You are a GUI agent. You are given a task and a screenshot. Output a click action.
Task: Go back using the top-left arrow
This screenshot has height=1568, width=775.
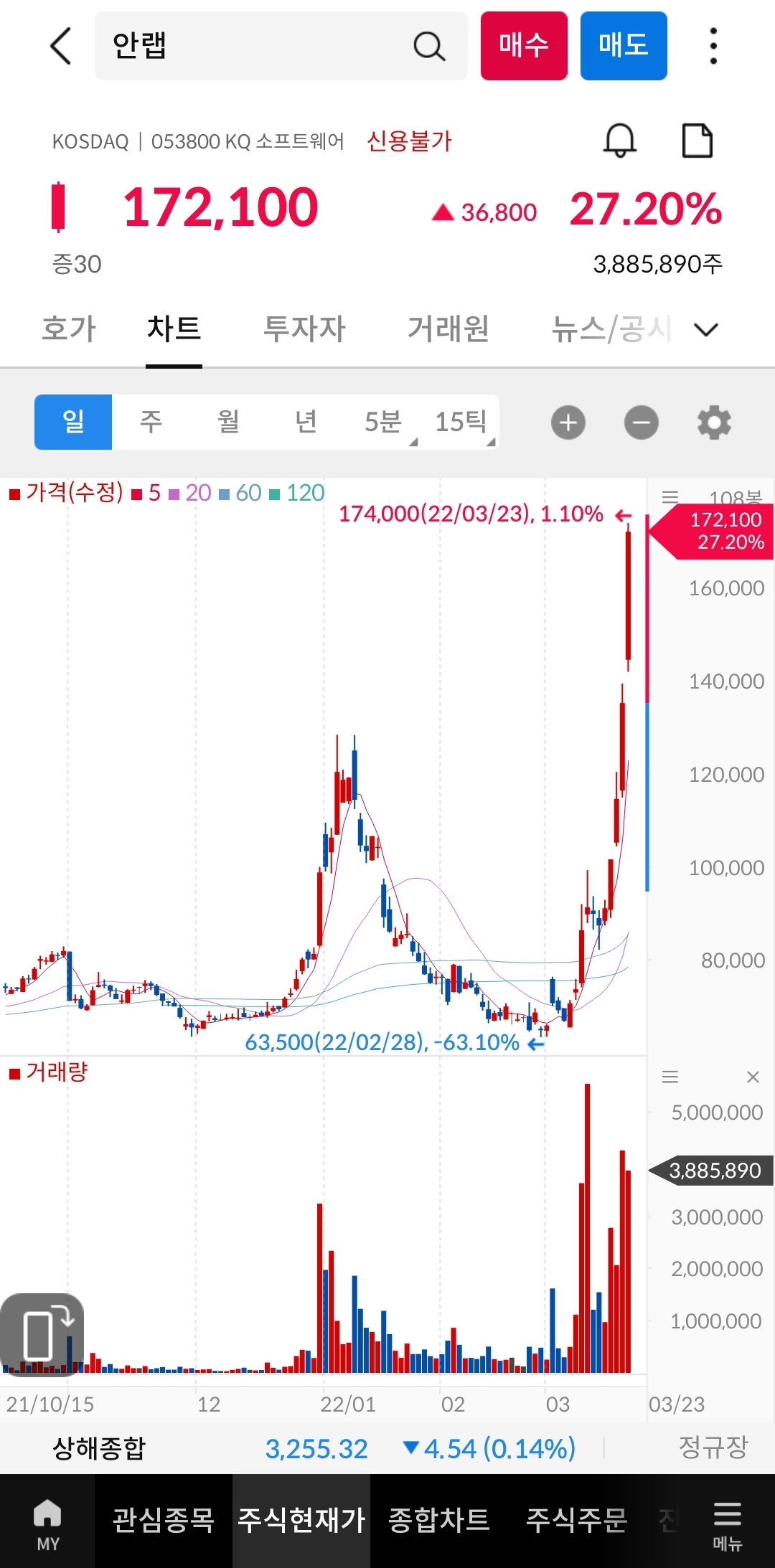pyautogui.click(x=61, y=46)
